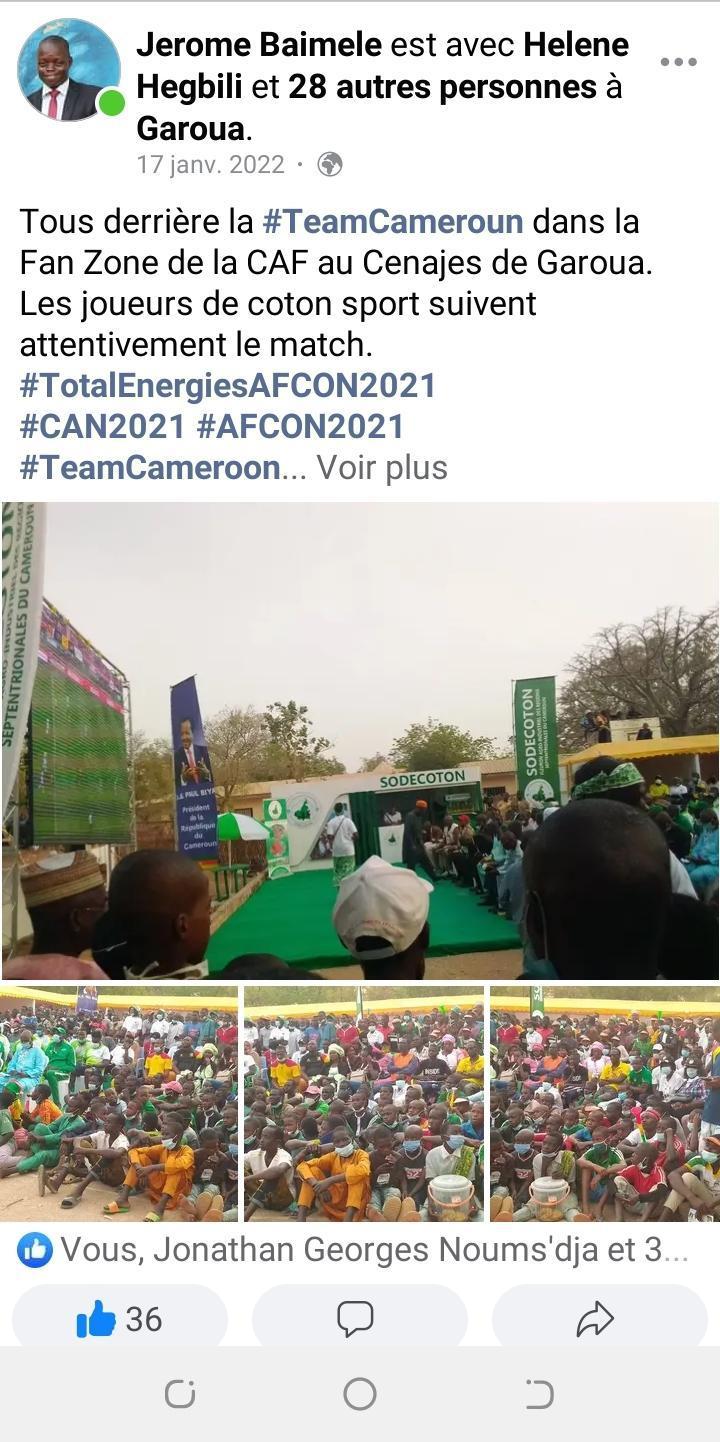Open the #TeamCameroun hashtag
720x1442 pixels.
click(392, 221)
